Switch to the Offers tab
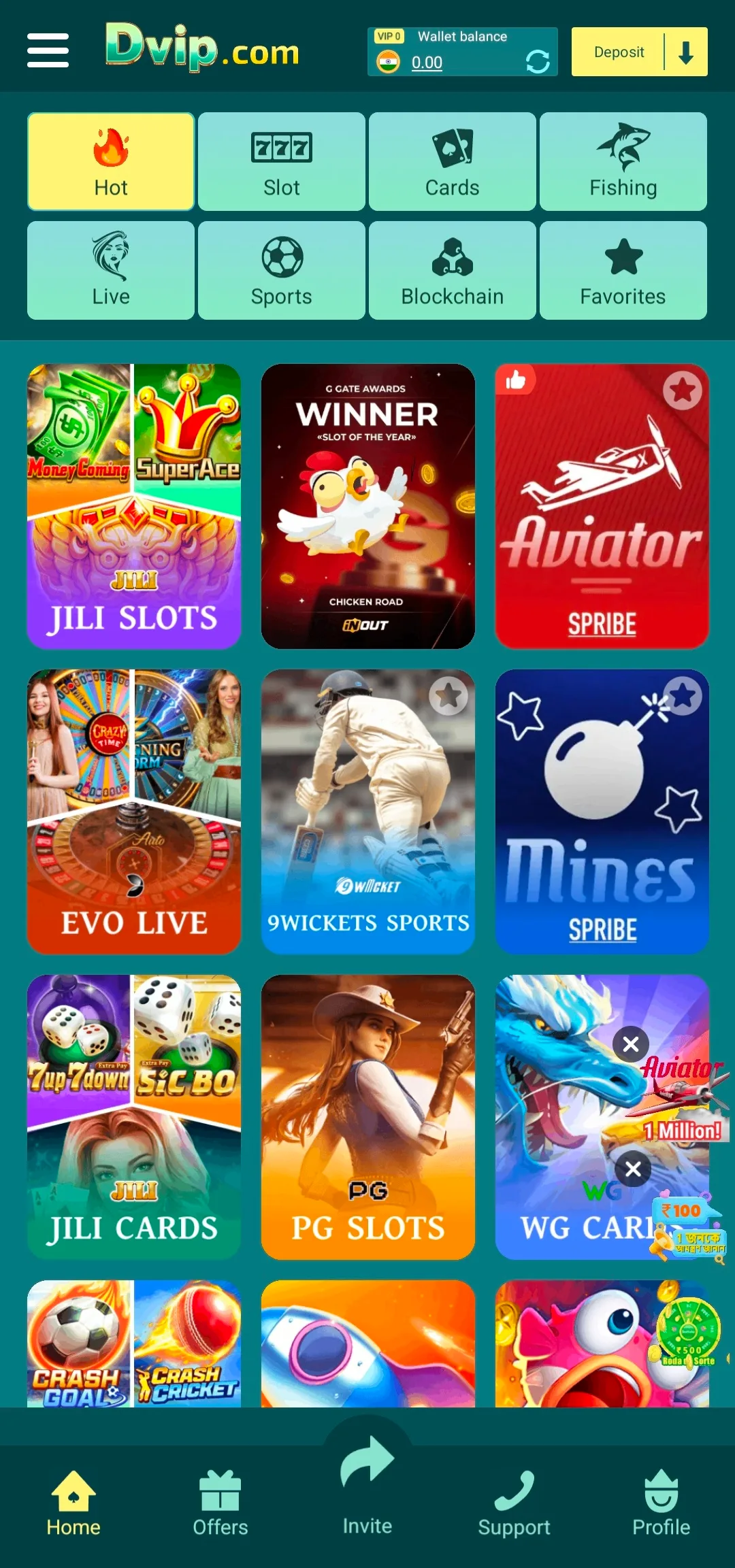This screenshot has height=1568, width=735. tap(220, 1507)
